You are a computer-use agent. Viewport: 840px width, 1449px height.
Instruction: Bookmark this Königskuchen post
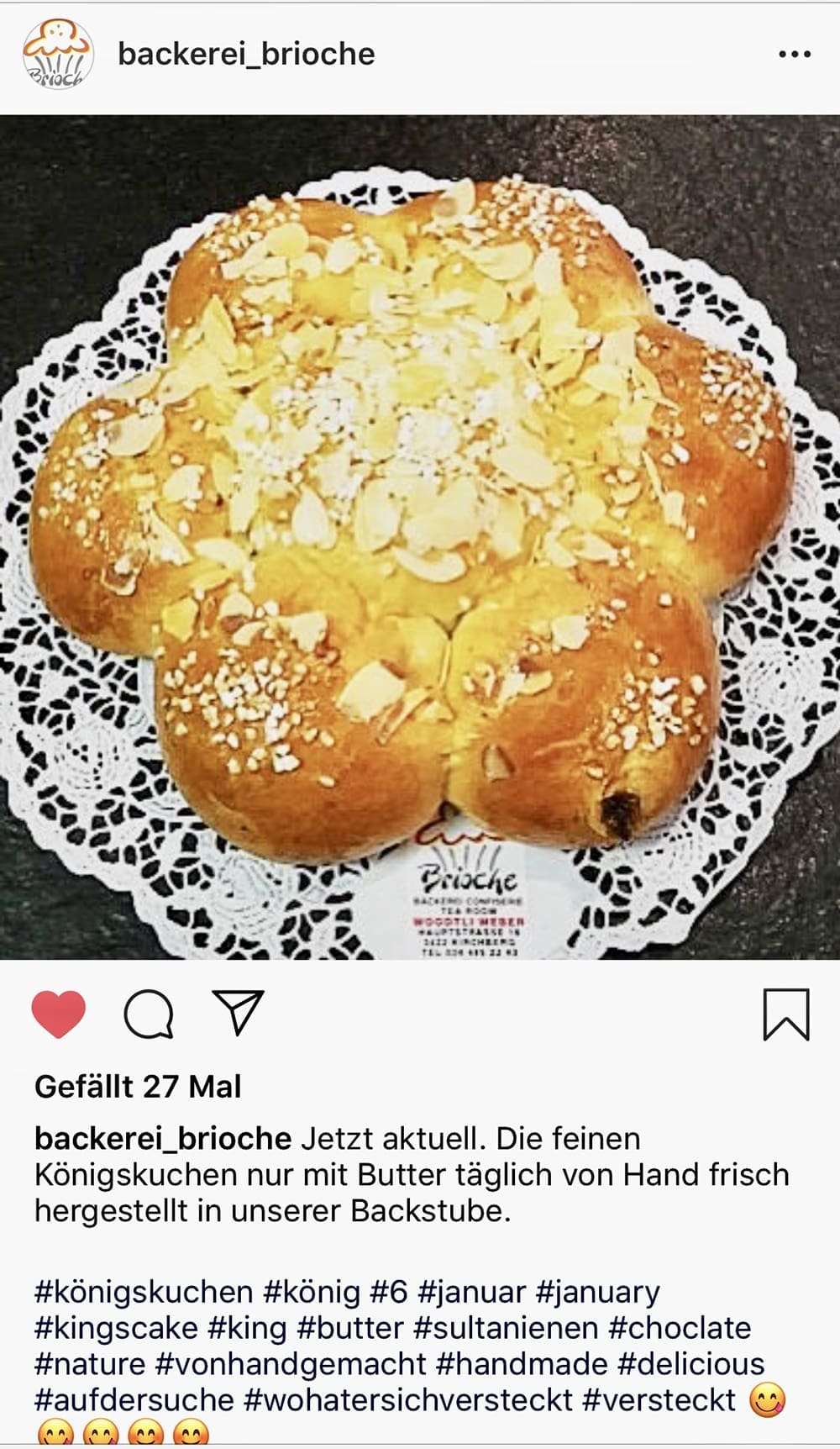[x=786, y=1014]
